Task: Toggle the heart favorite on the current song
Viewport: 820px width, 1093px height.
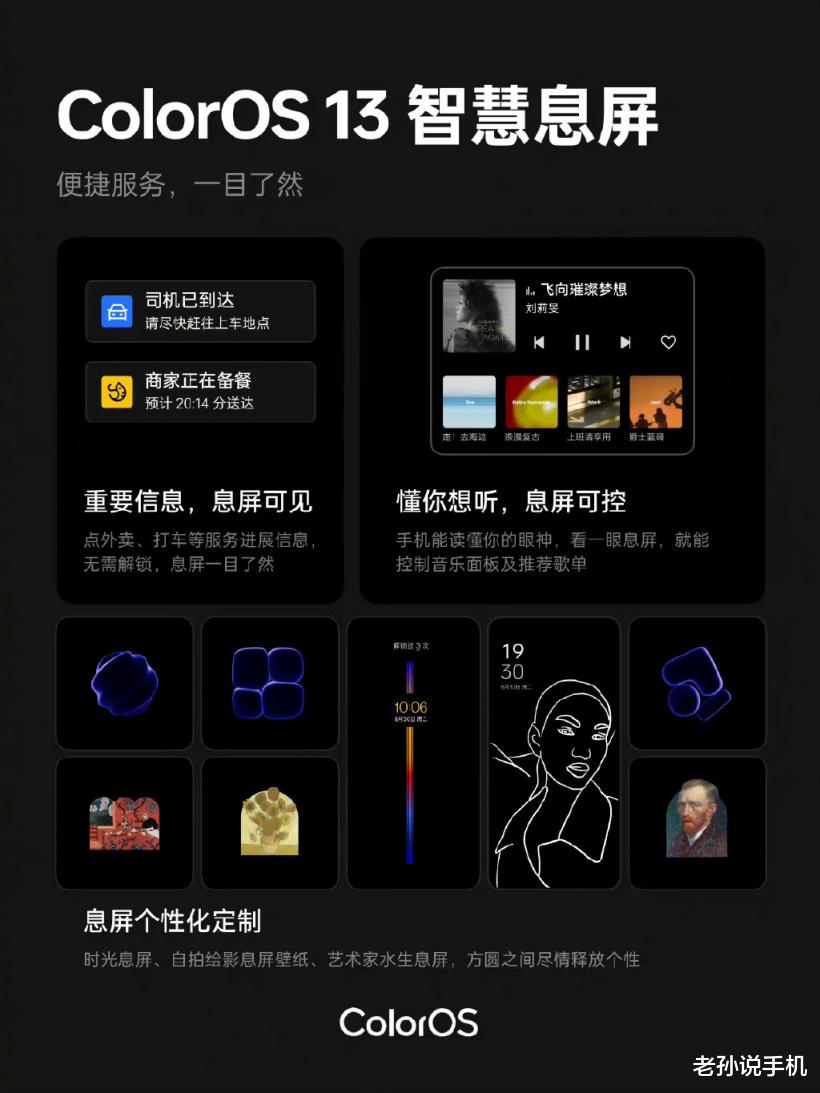Action: pyautogui.click(x=669, y=341)
